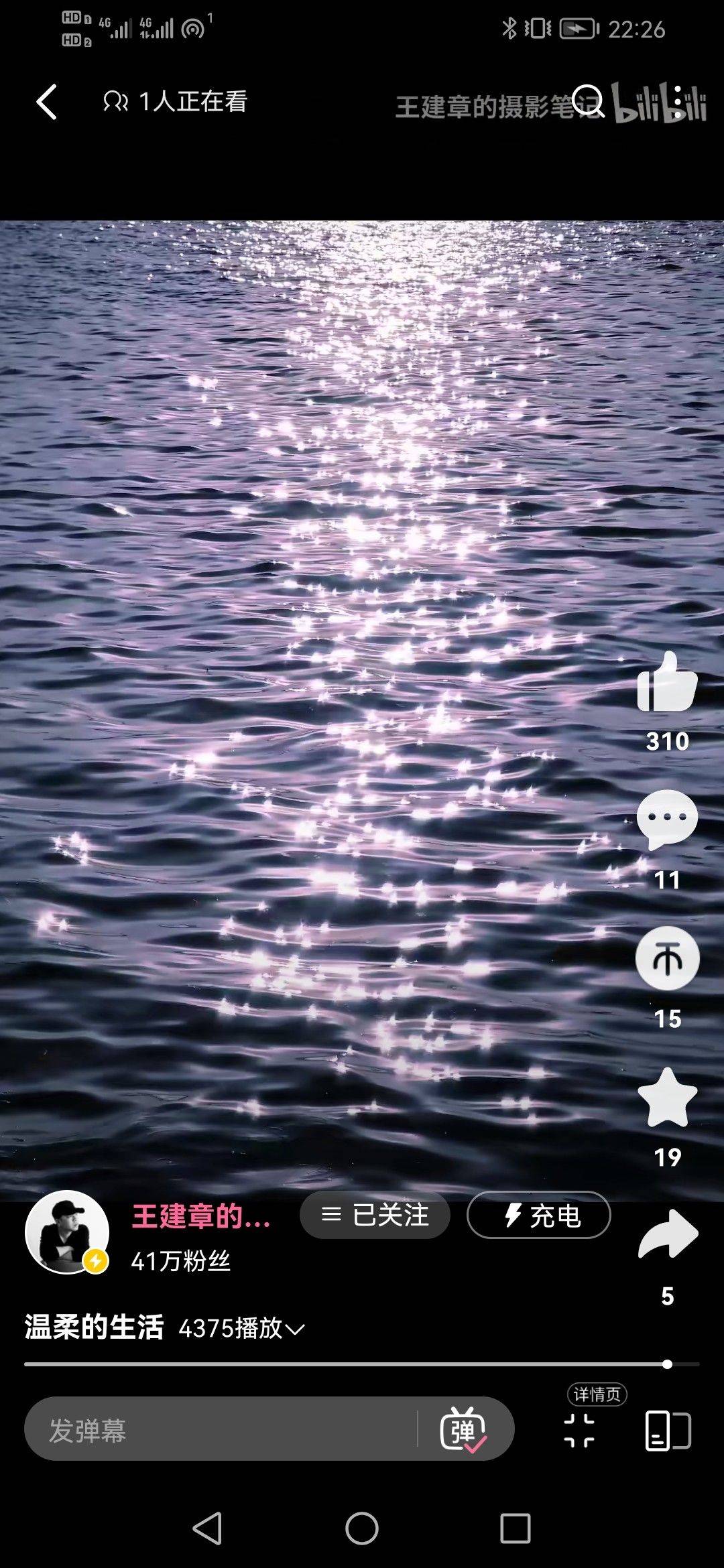Open the uploader's profile avatar

(67, 1232)
